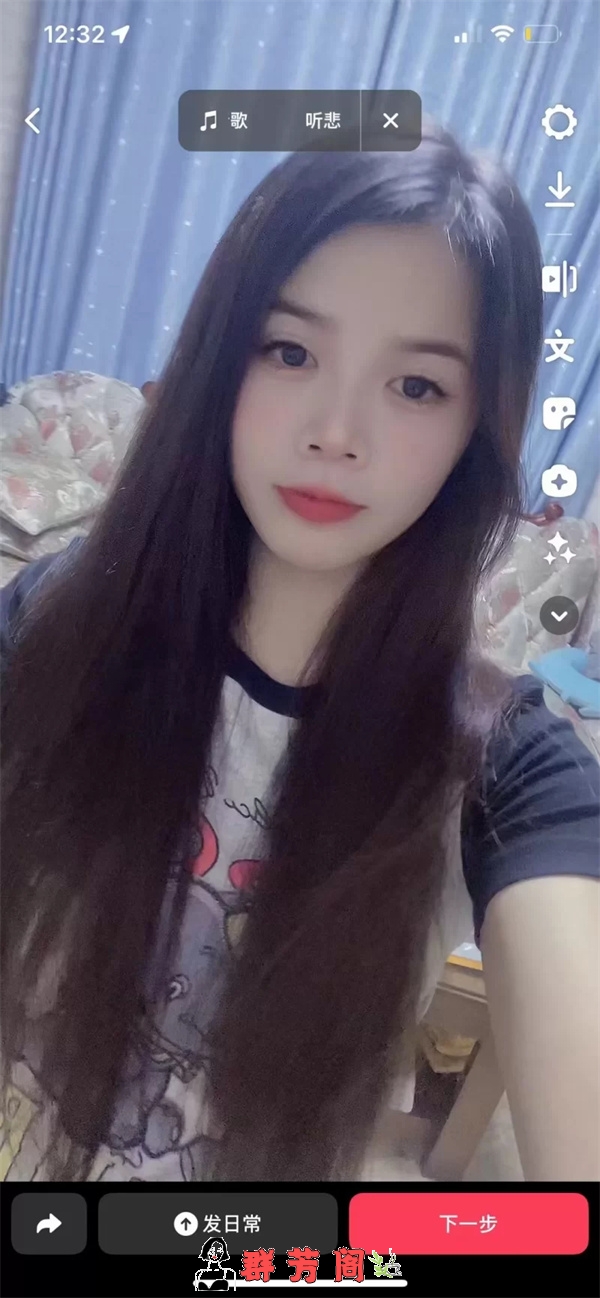The width and height of the screenshot is (600, 1298).
Task: Open the stickers panel
Action: click(x=559, y=414)
